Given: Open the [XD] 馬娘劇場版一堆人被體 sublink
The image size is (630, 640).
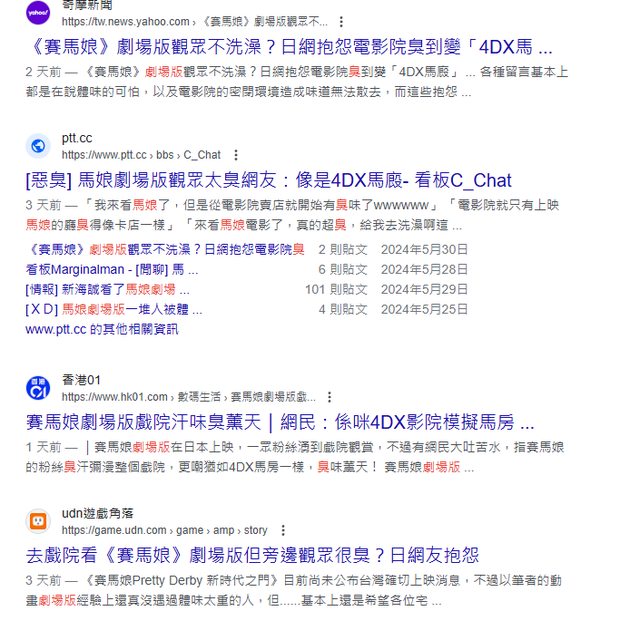Looking at the screenshot, I should pos(107,309).
